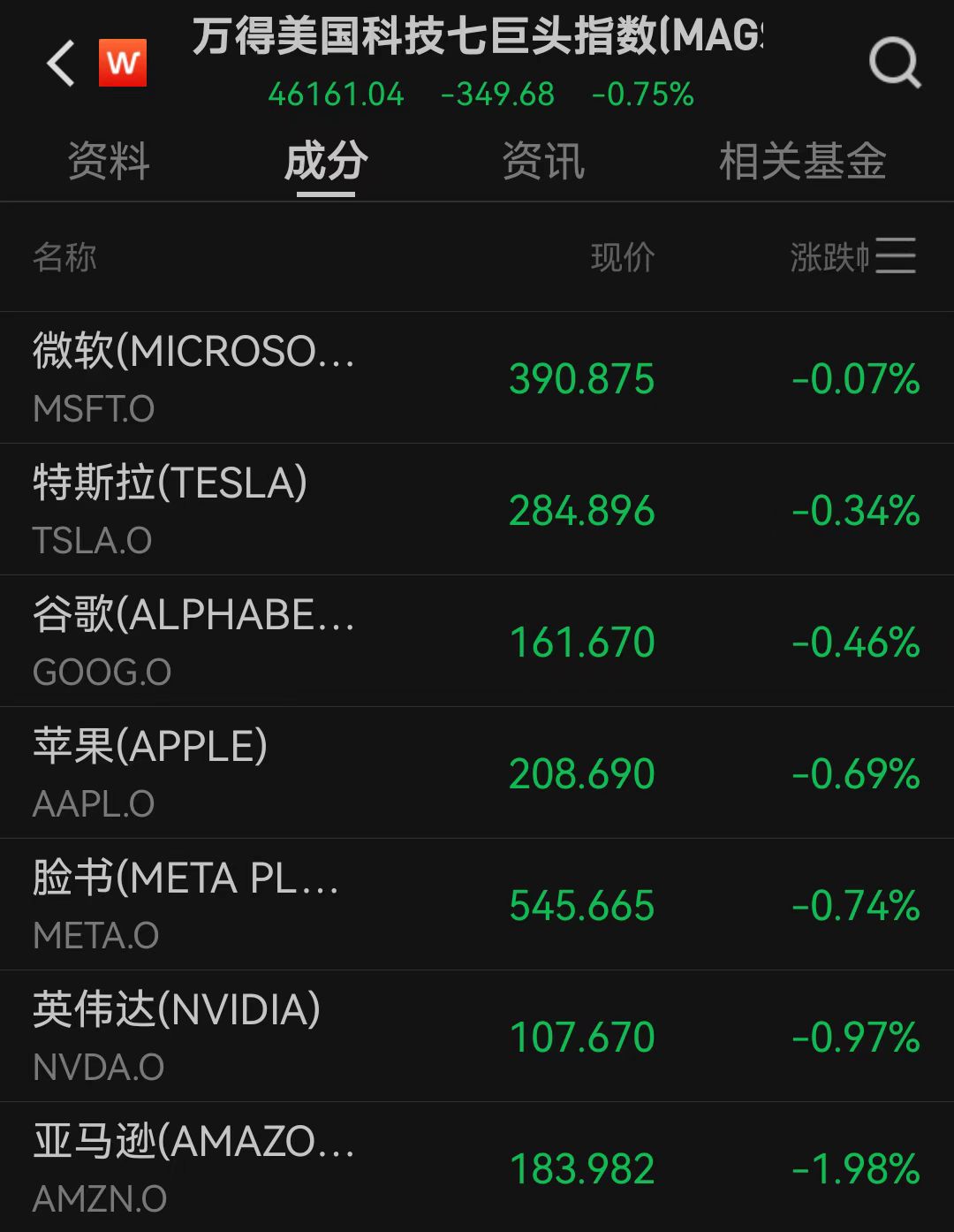This screenshot has height=1232, width=954.
Task: View the Meta META.O stock details
Action: click(x=477, y=905)
